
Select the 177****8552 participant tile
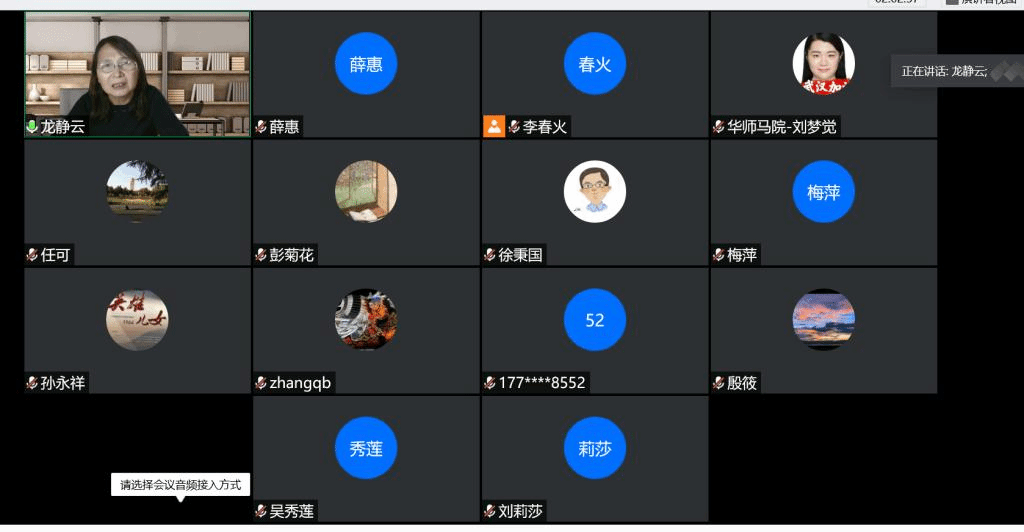coord(594,330)
